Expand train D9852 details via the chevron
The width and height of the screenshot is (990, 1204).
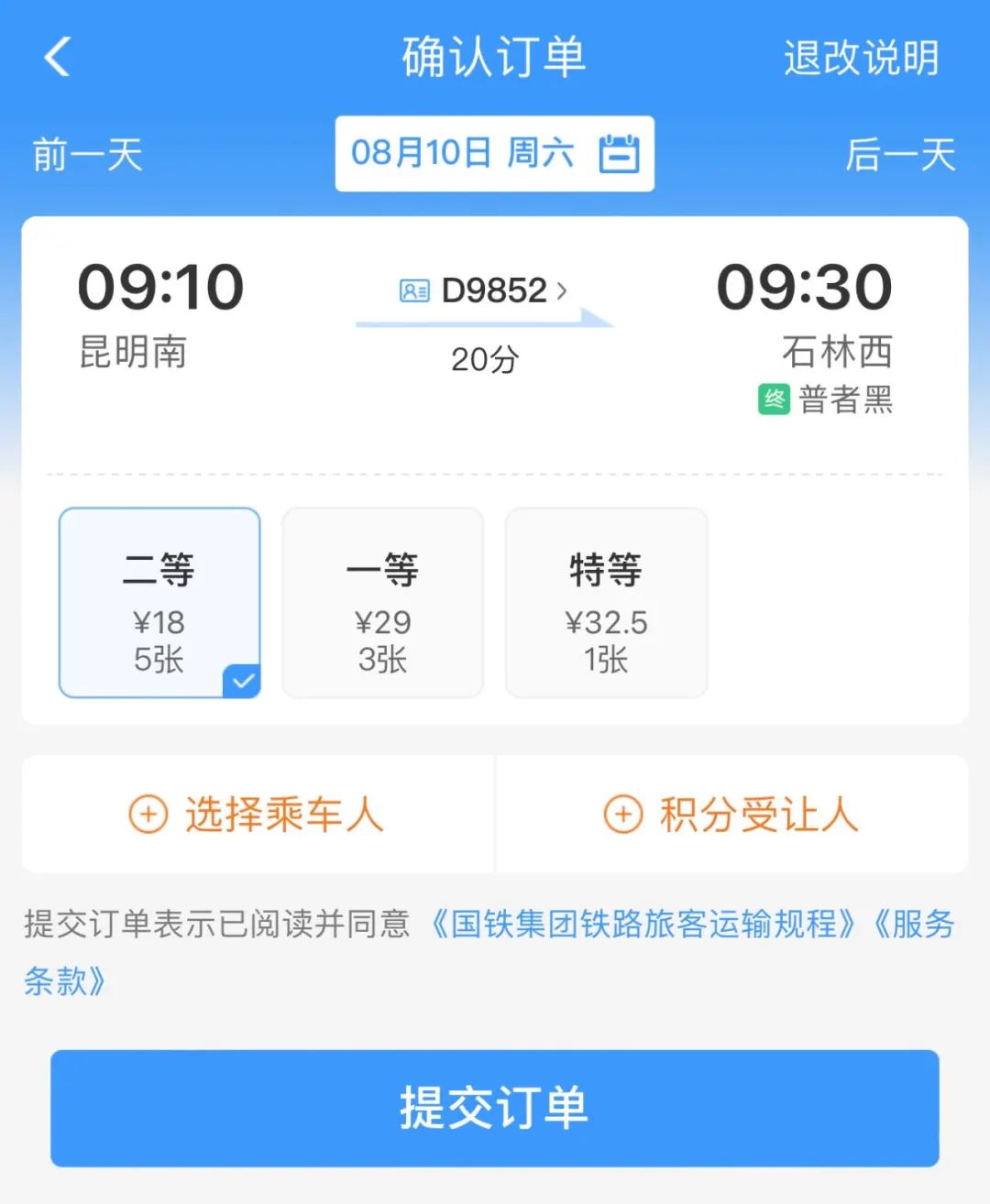[x=561, y=290]
